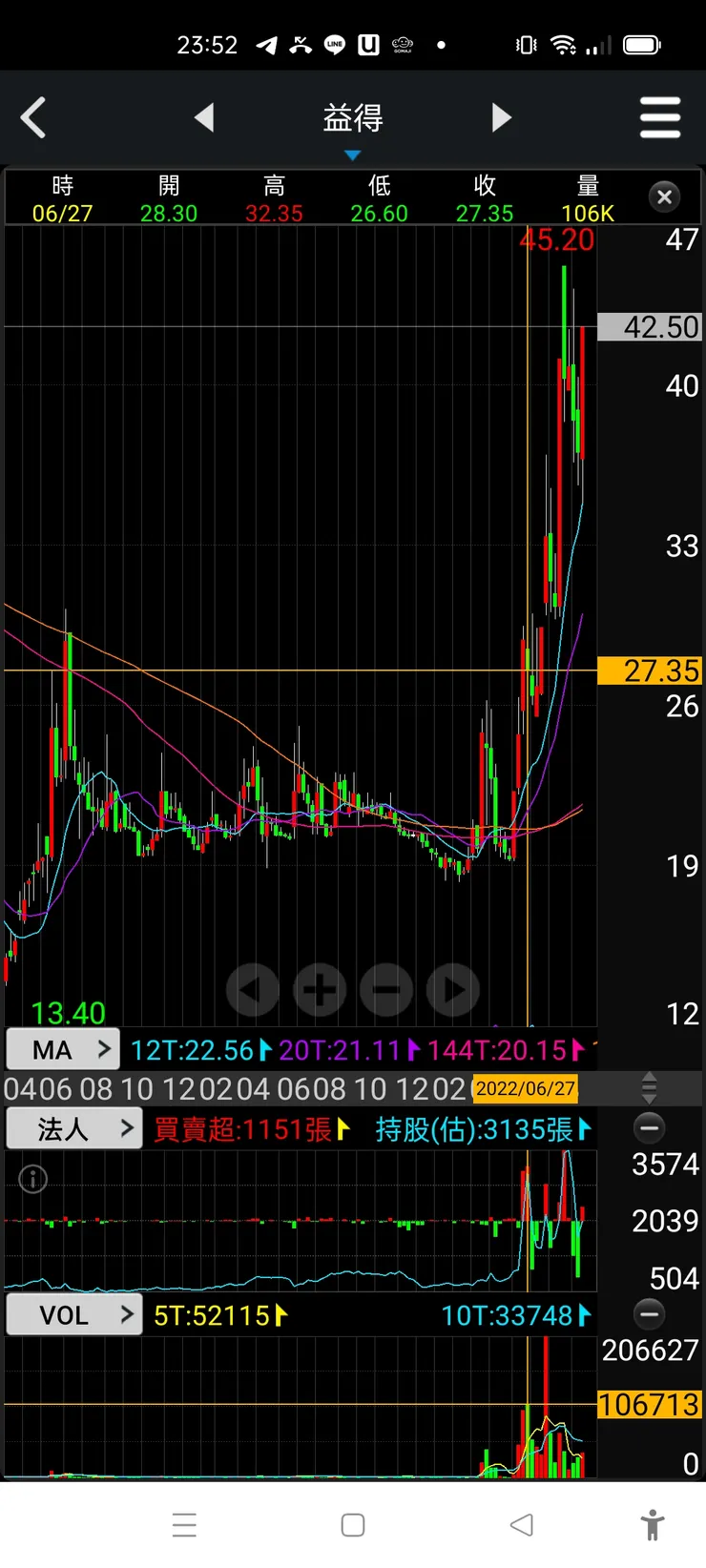Open the 益得 stock title dropdown
706x1568 pixels.
[353, 122]
